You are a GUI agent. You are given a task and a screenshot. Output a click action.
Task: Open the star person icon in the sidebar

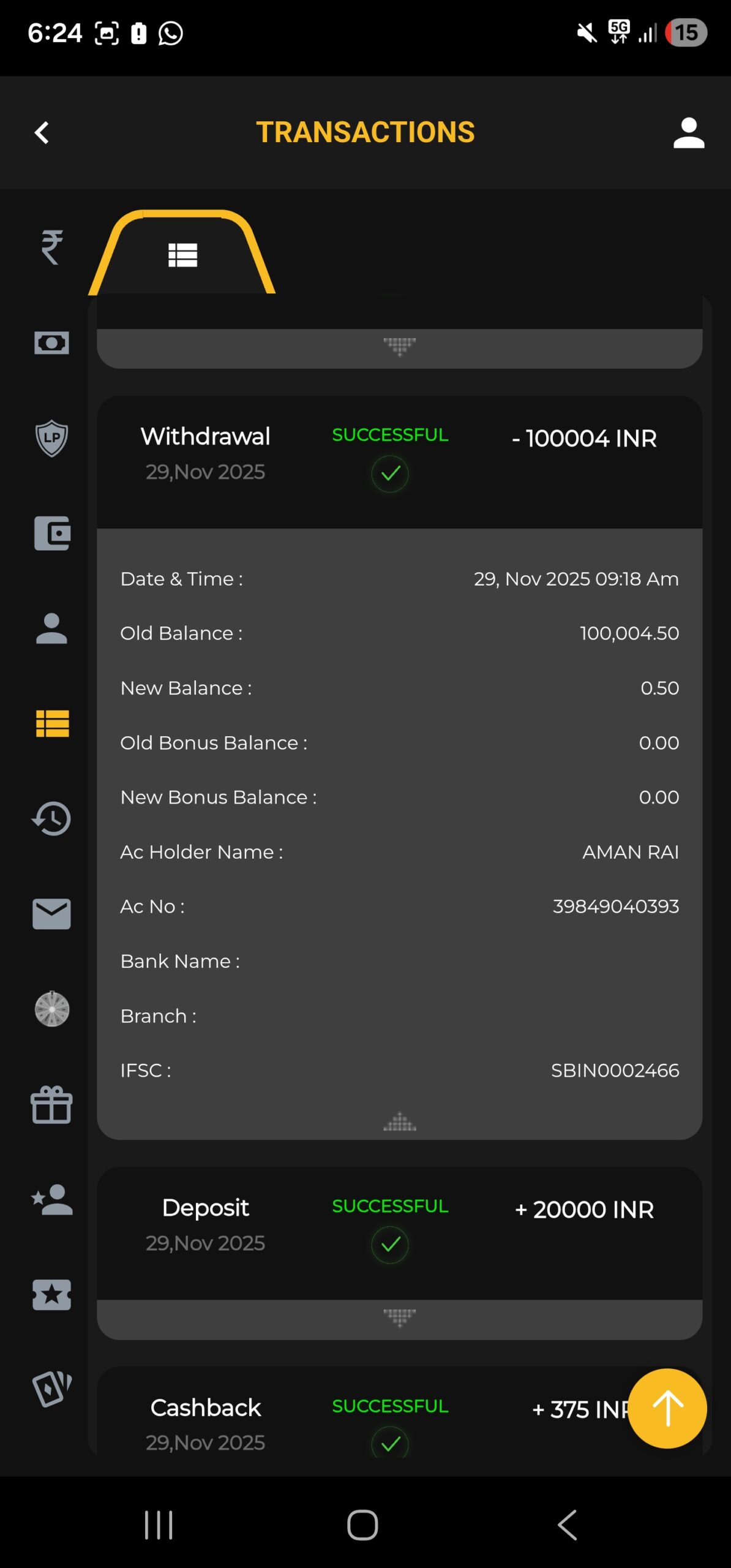click(52, 1199)
